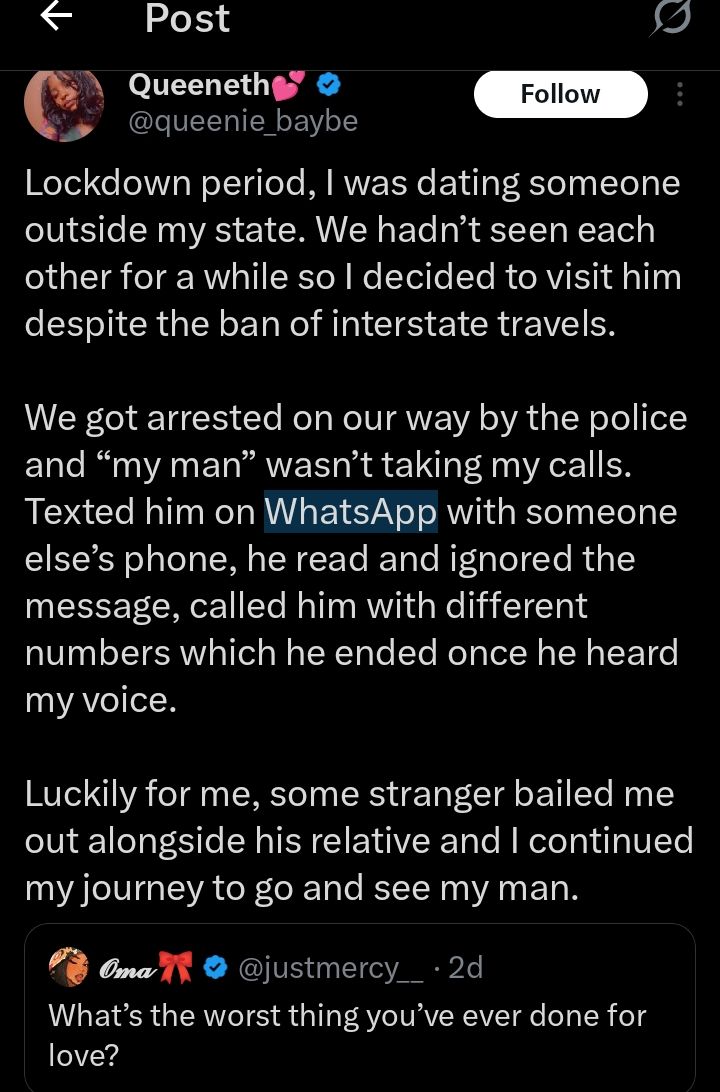Go back using the arrow icon
Screen dimensions: 720x1092
[56, 18]
